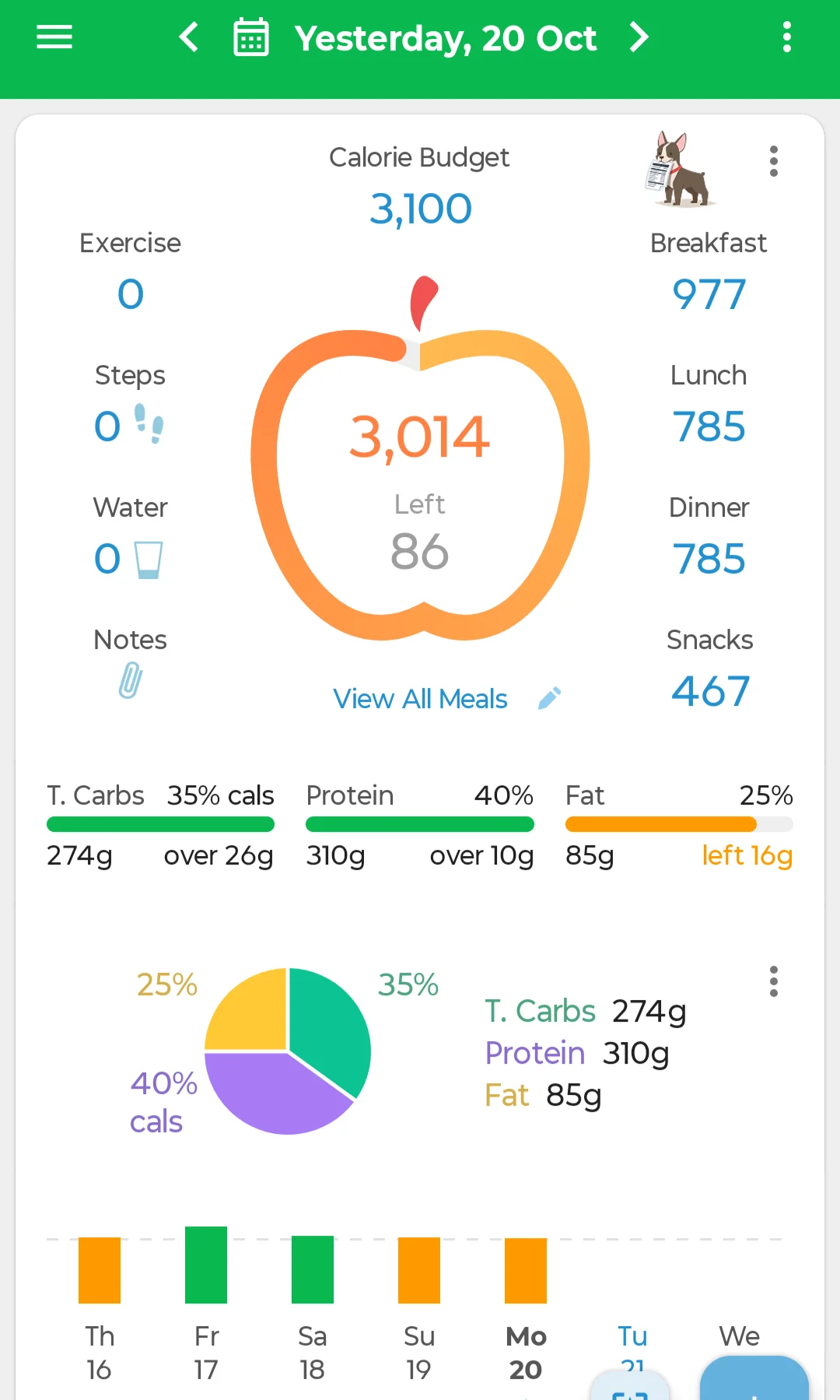Viewport: 840px width, 1400px height.
Task: Open the macro pie chart options menu
Action: tap(773, 981)
